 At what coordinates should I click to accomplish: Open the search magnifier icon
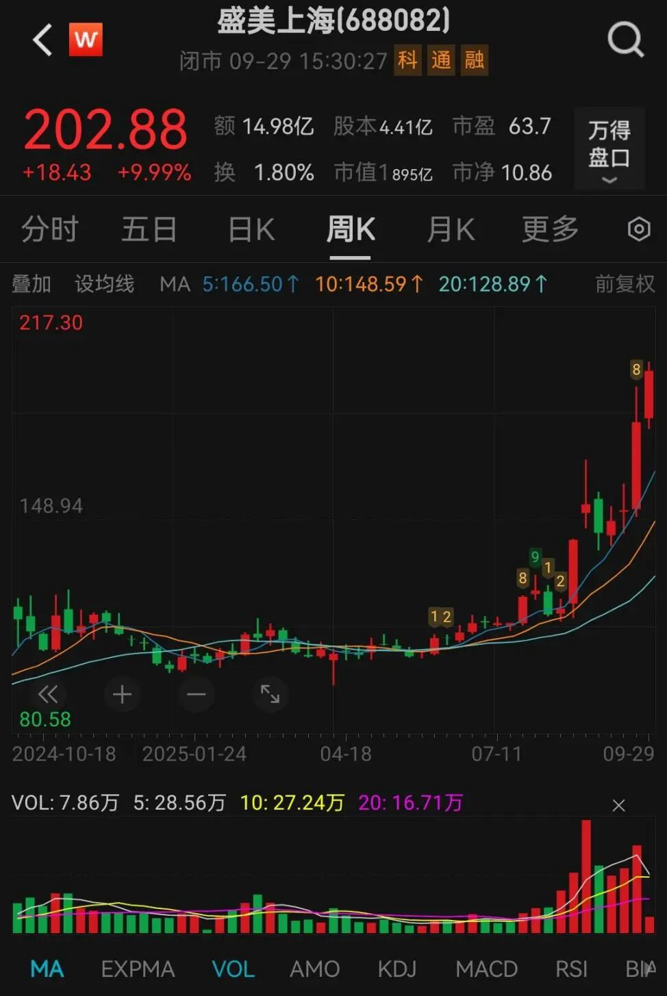point(625,41)
